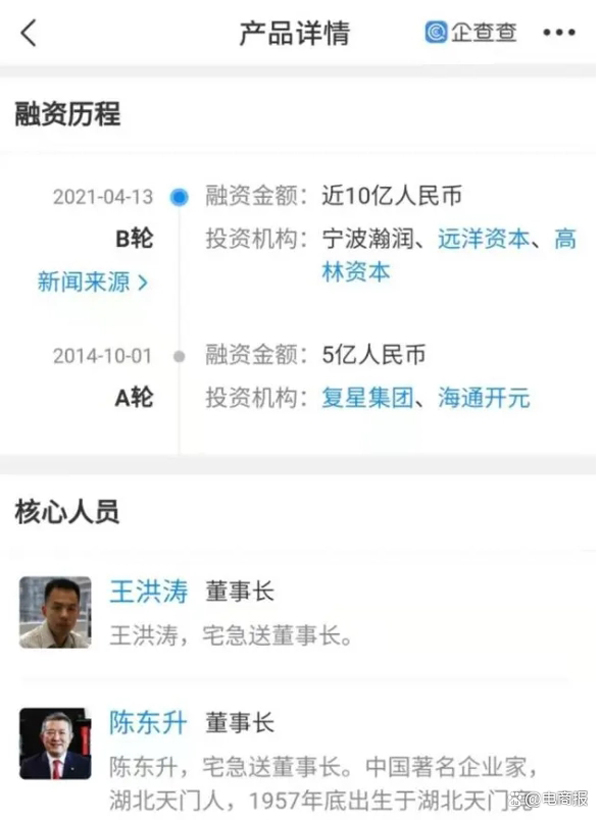Go back from 产品详情 page

29,32
